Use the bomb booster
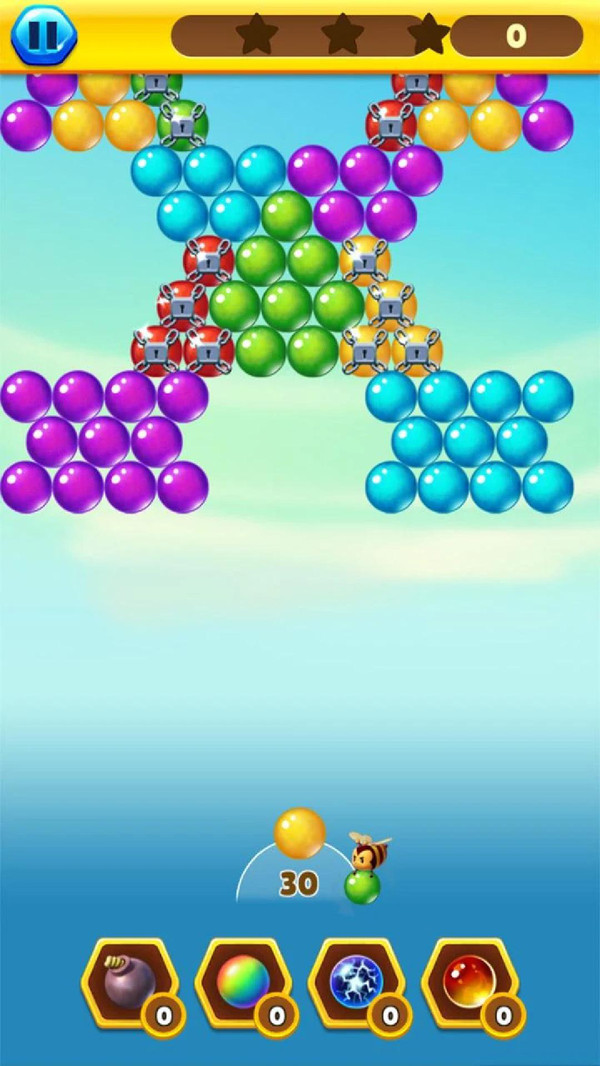 pyautogui.click(x=130, y=983)
